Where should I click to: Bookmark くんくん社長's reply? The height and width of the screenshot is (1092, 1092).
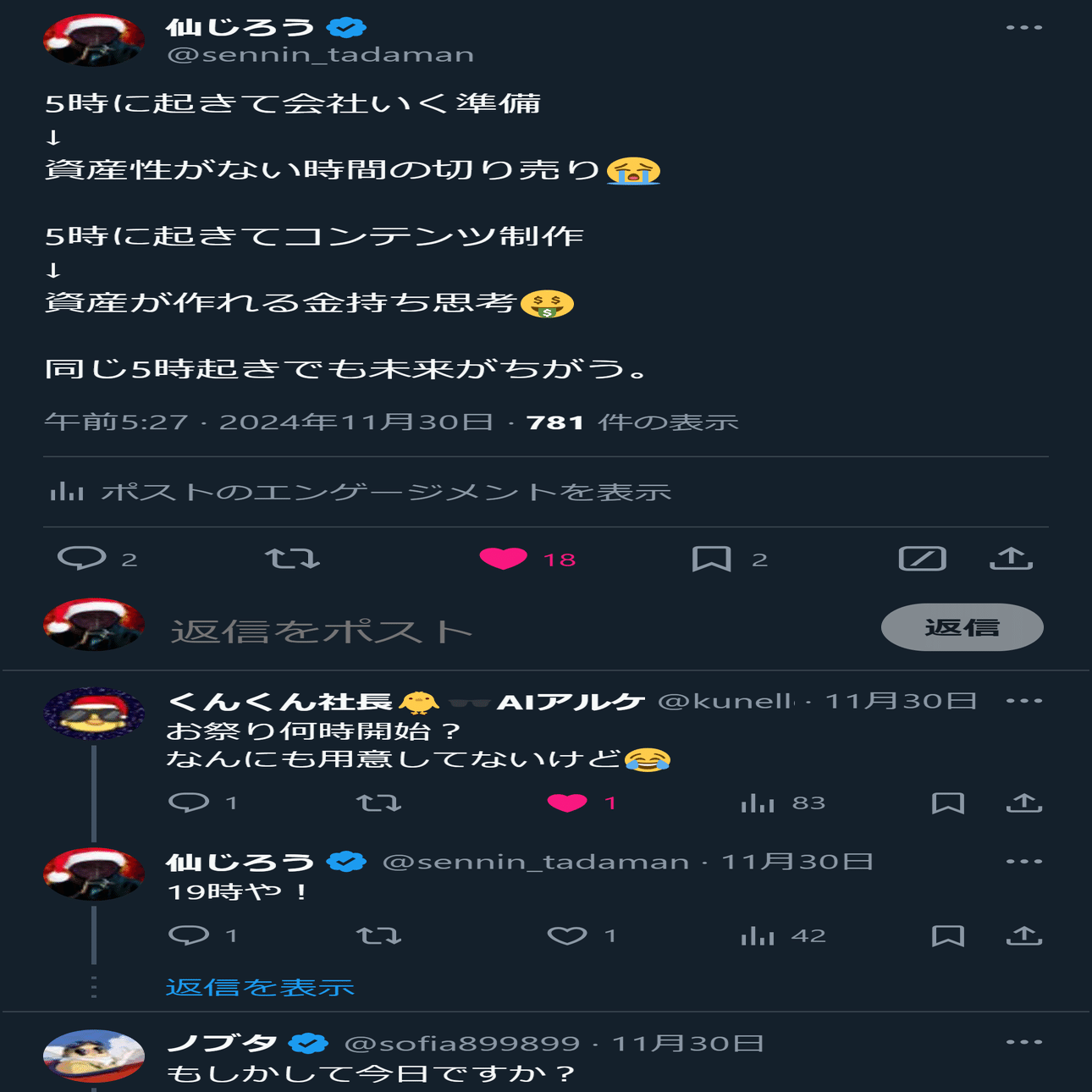tap(947, 802)
